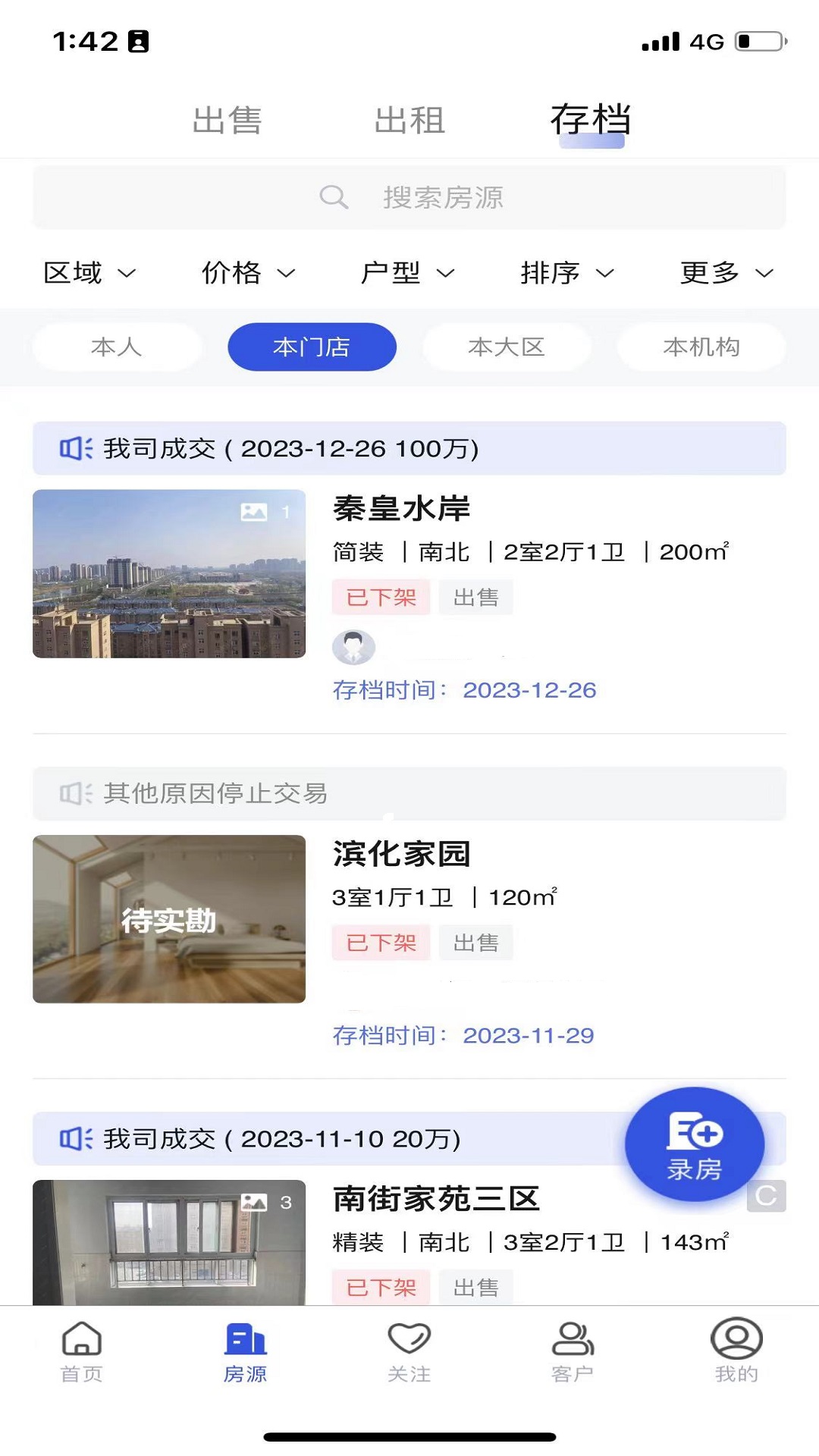Go to the 首页 tab

click(82, 1352)
